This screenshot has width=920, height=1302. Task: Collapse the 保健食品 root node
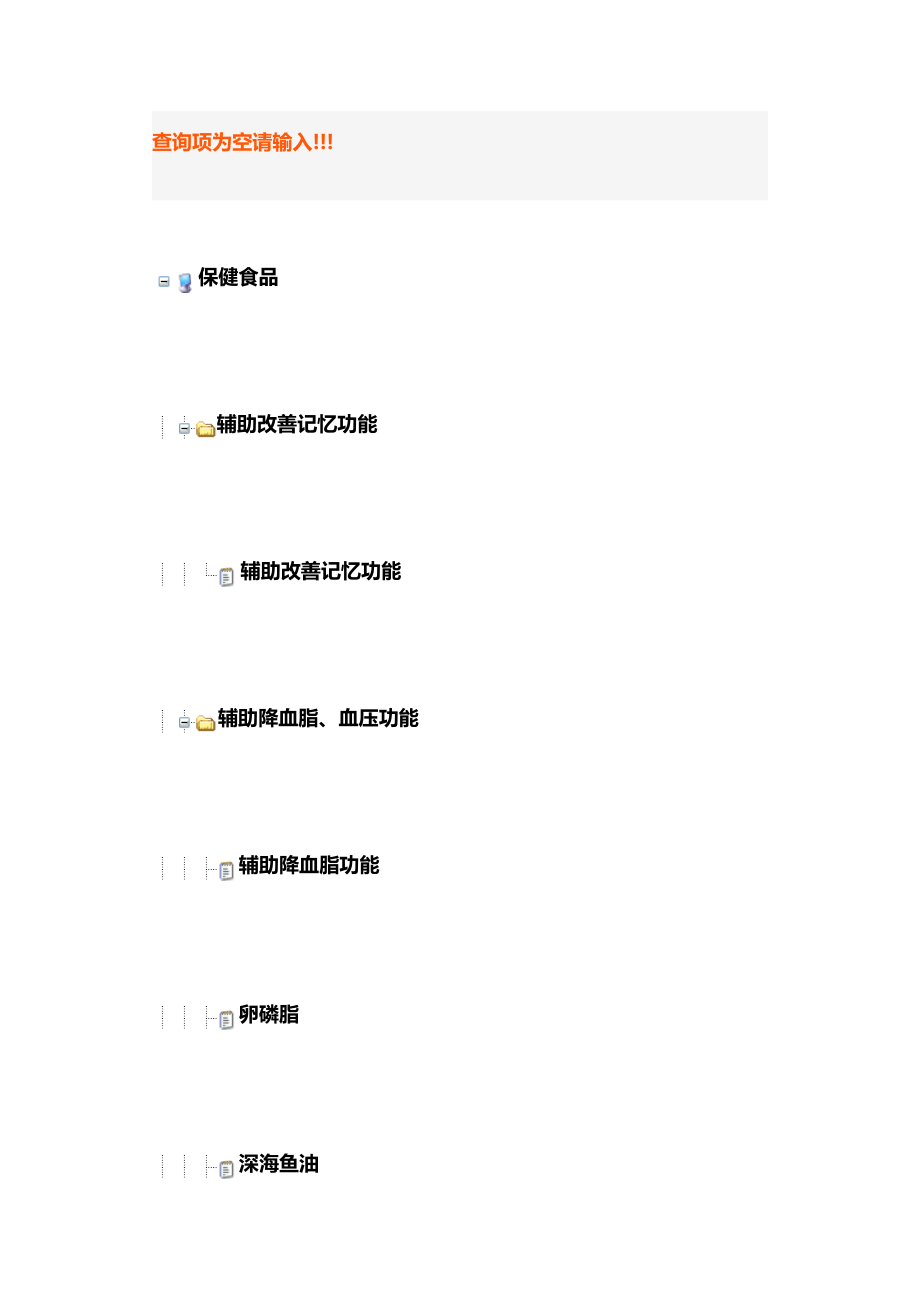point(163,282)
